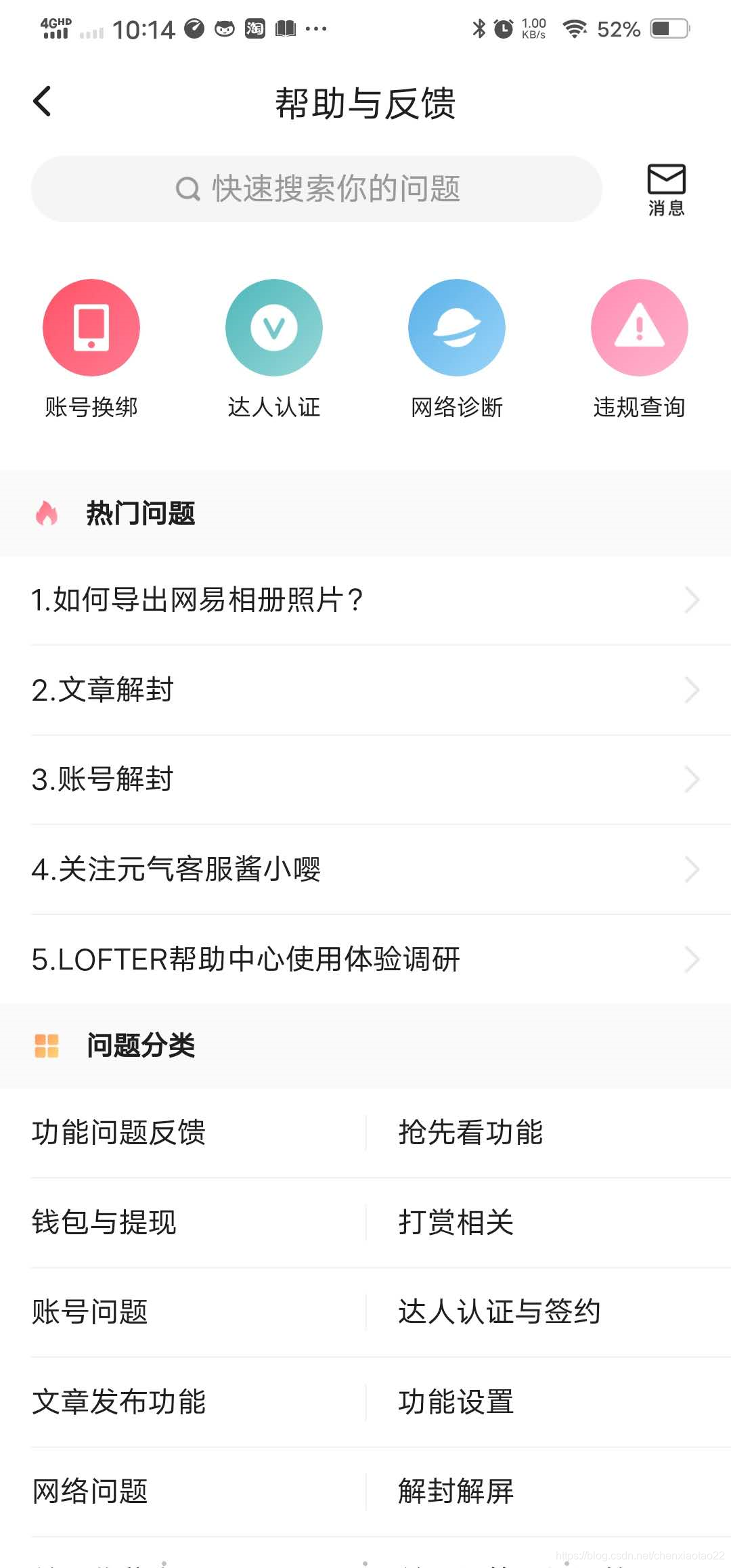Open the 3.账号解封 question
731x1568 pixels.
[365, 779]
